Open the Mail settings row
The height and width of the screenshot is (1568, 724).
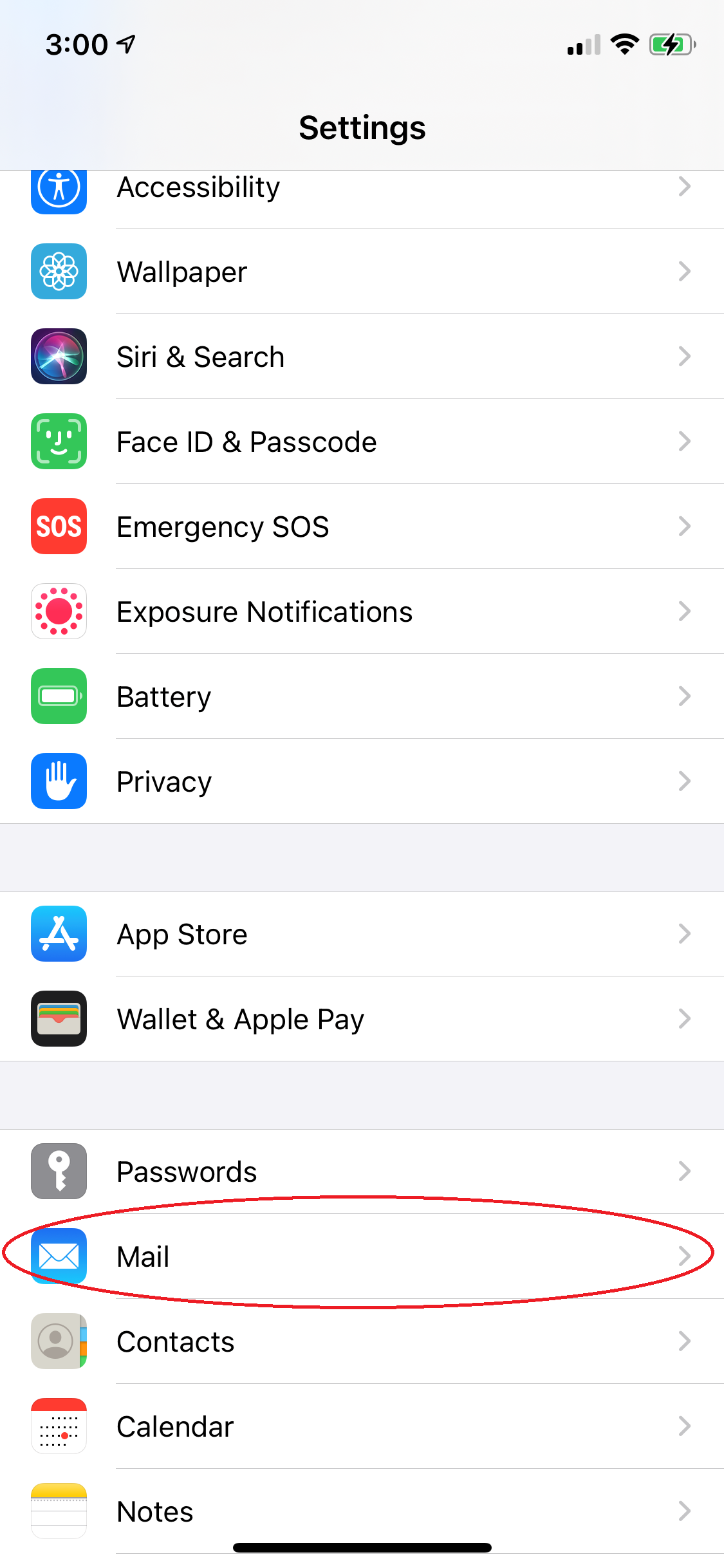(362, 1256)
